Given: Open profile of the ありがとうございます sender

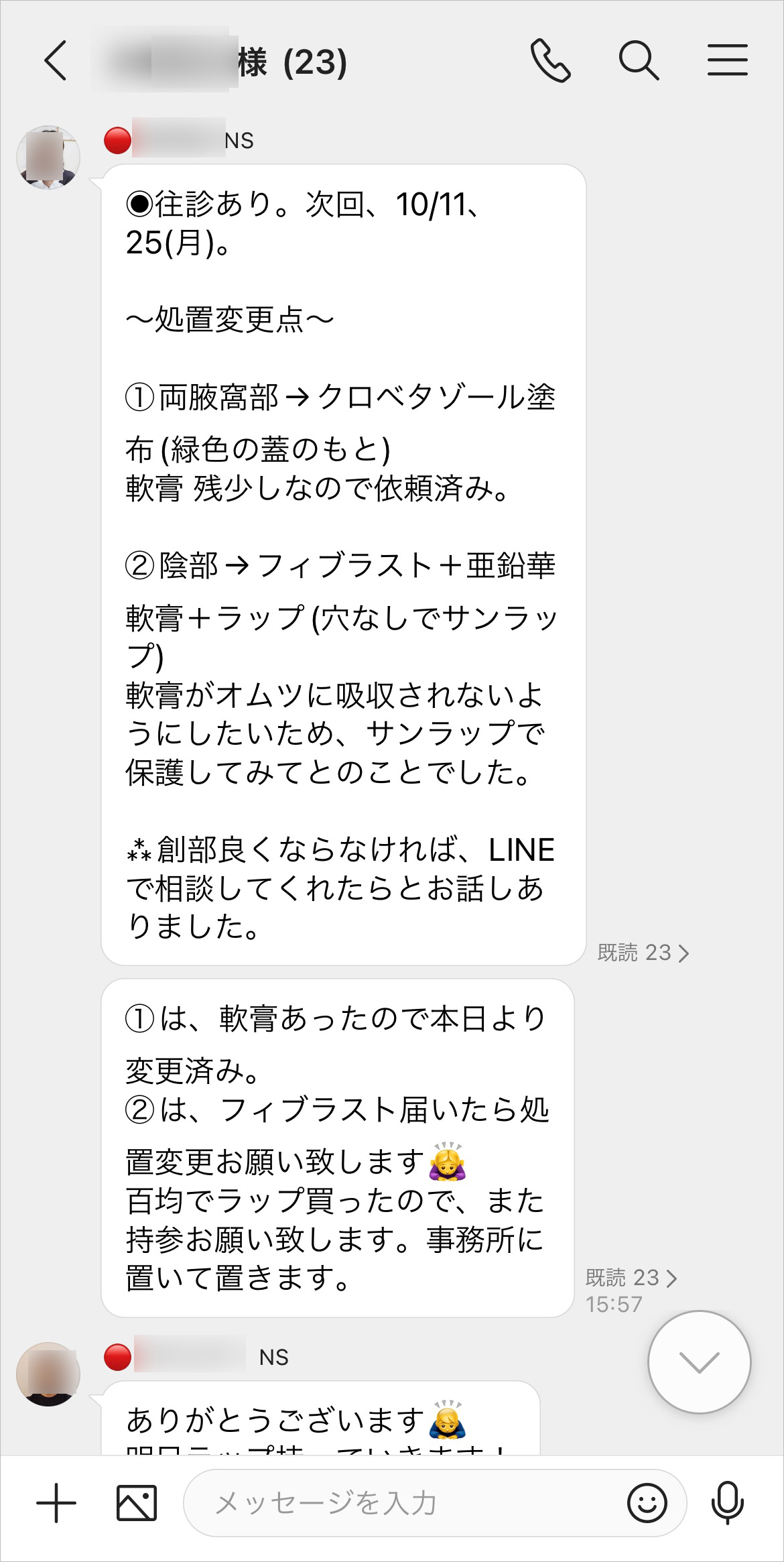Looking at the screenshot, I should (48, 1374).
